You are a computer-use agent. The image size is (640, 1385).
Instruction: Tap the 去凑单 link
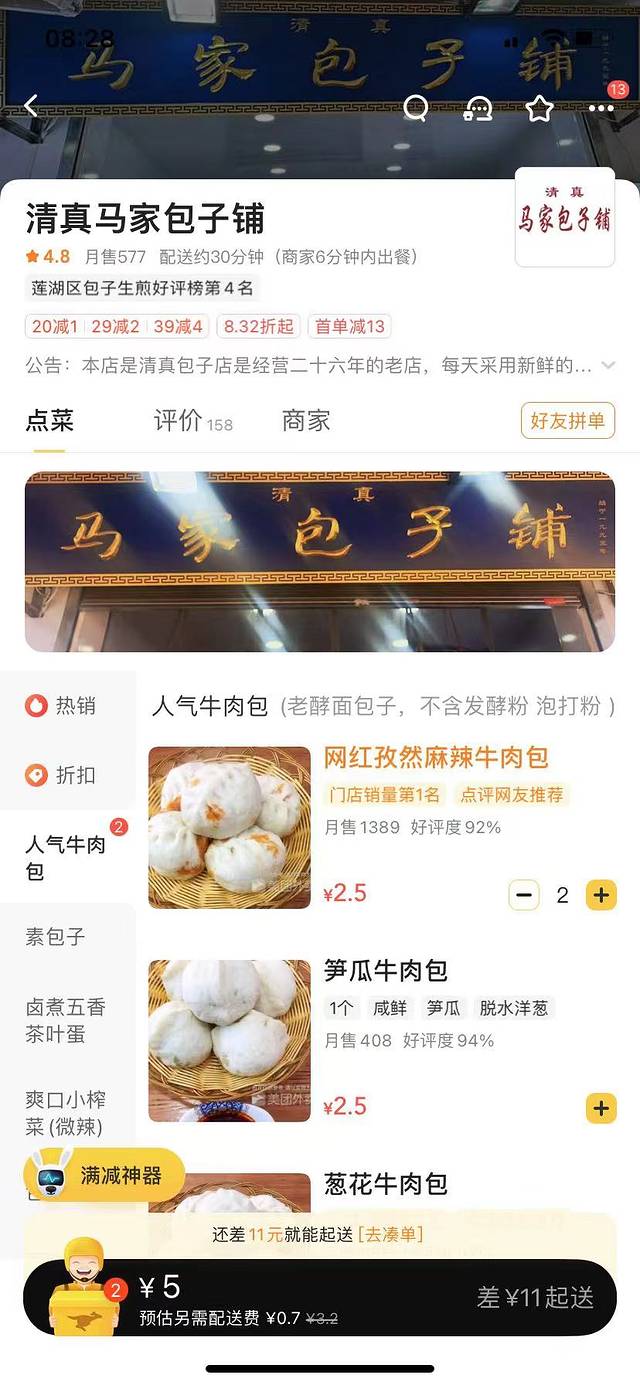tap(390, 1235)
